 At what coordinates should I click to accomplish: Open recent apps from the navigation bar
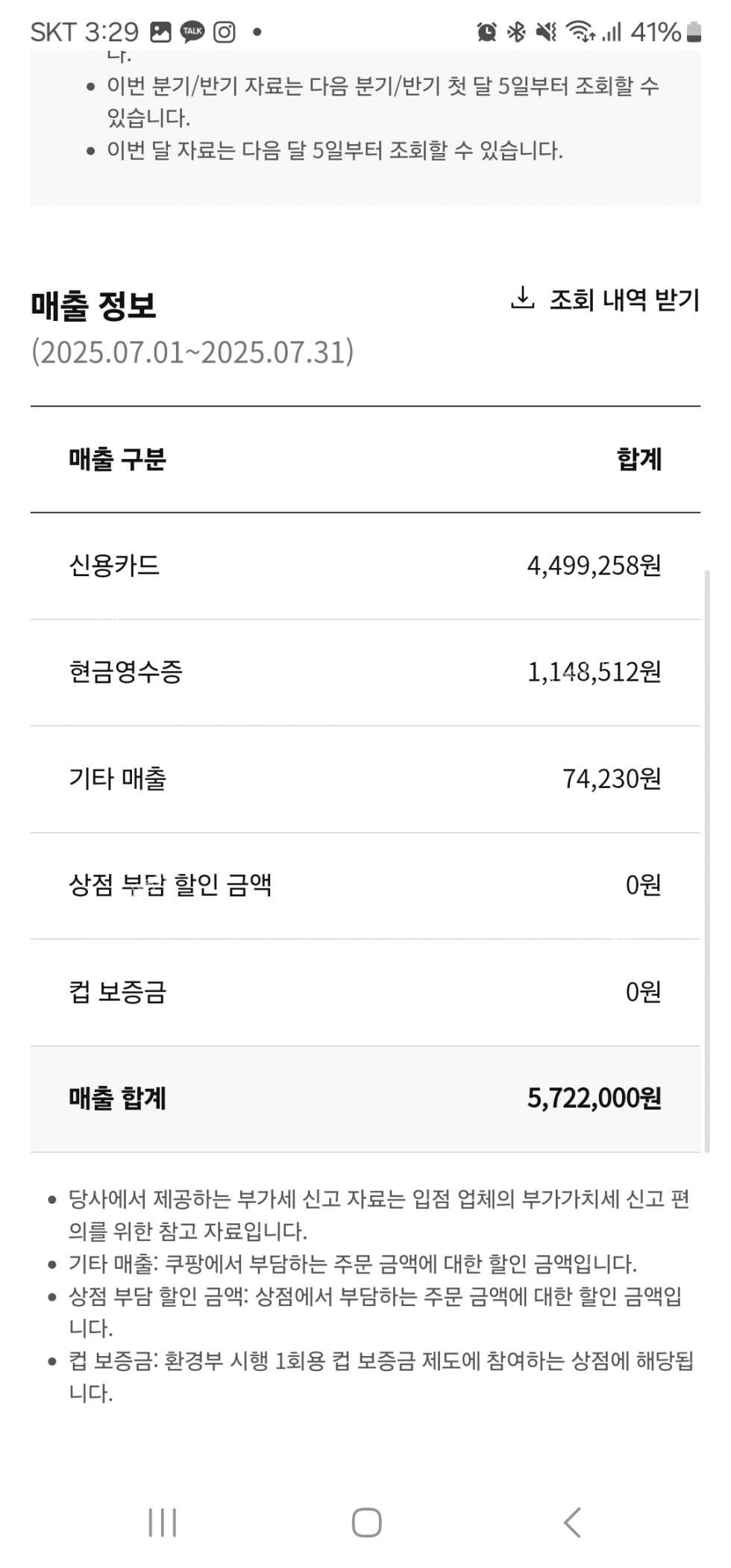click(x=163, y=1522)
